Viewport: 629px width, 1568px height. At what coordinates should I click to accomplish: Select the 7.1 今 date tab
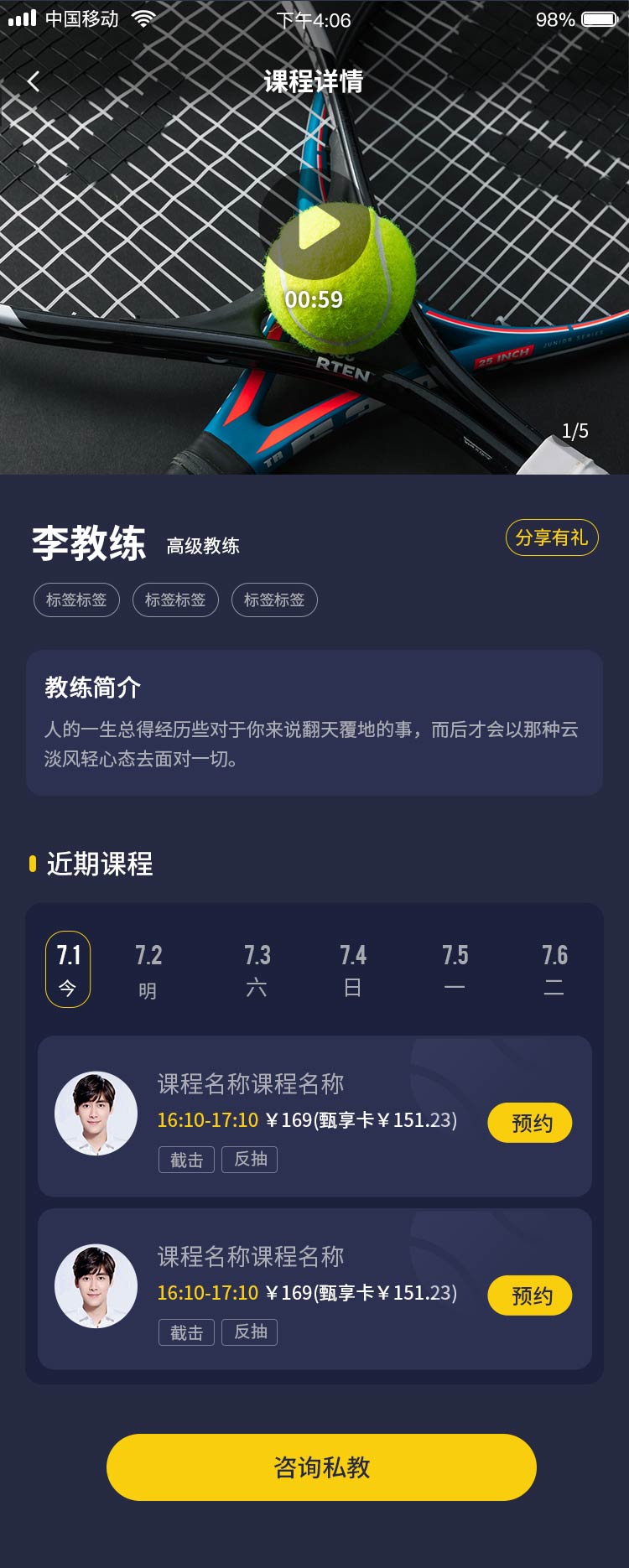[68, 969]
